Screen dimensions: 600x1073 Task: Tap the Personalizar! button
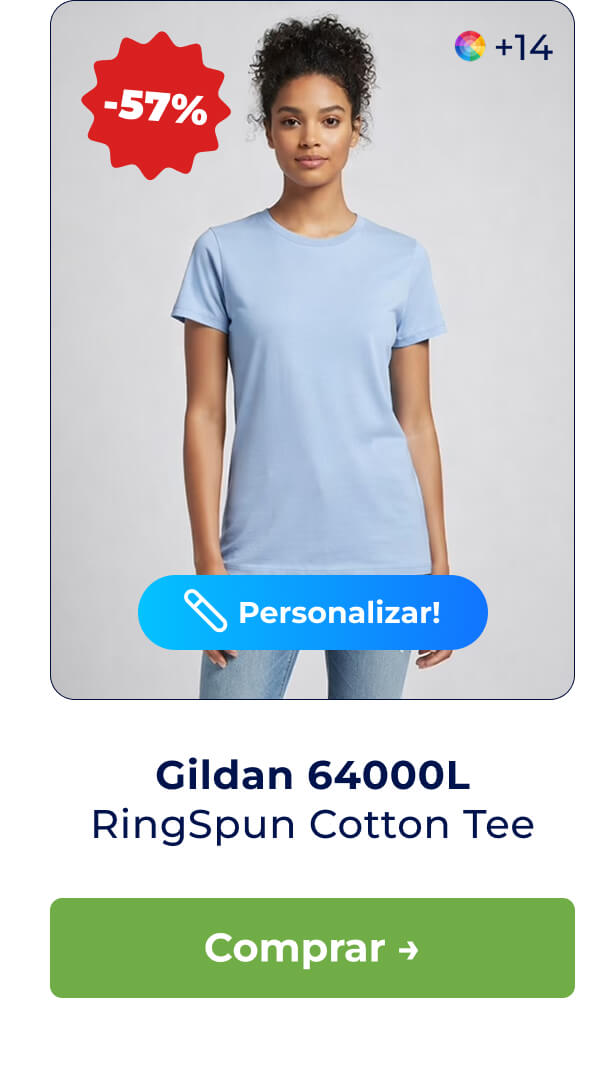(x=312, y=612)
